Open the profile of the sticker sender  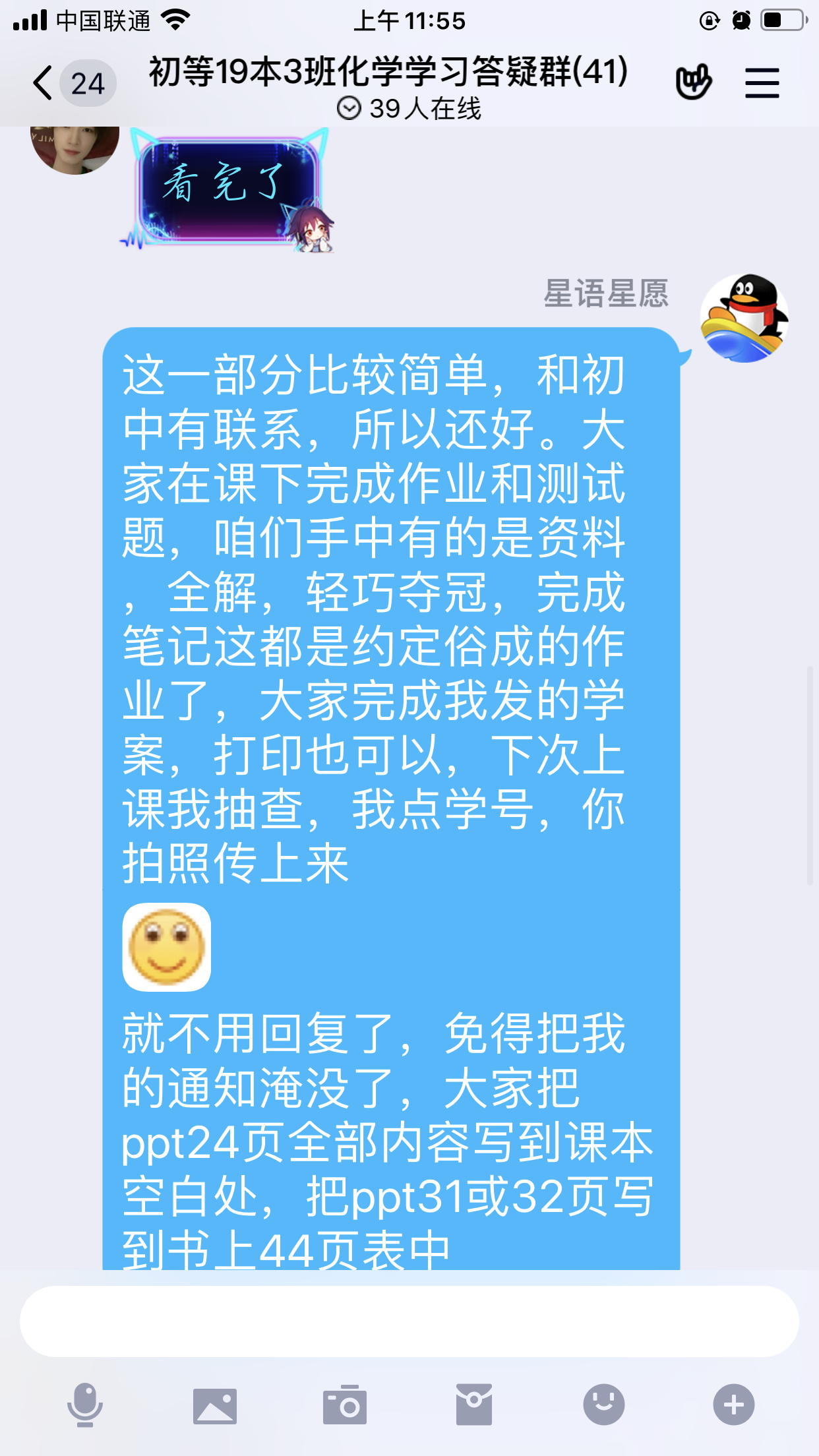point(75,150)
